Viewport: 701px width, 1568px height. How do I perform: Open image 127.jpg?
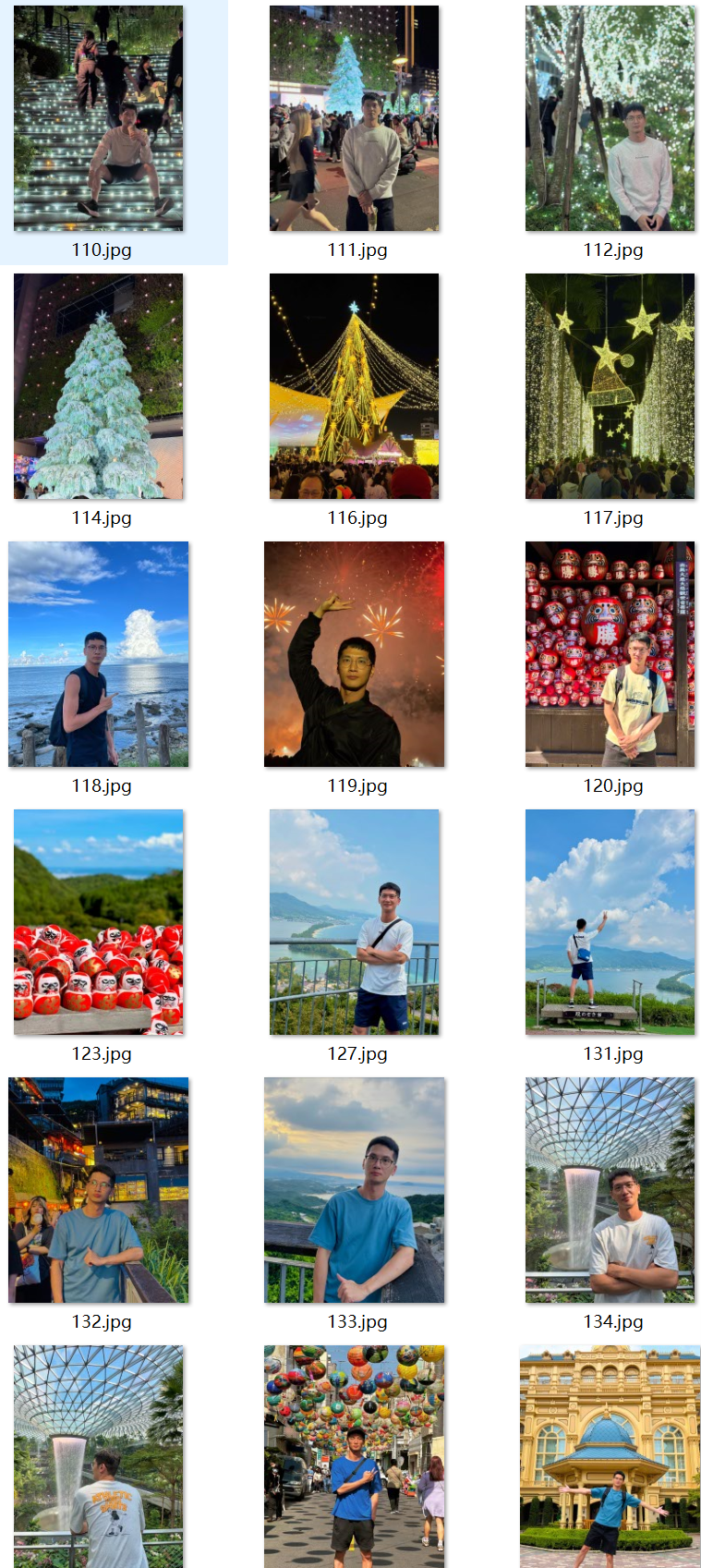point(354,922)
